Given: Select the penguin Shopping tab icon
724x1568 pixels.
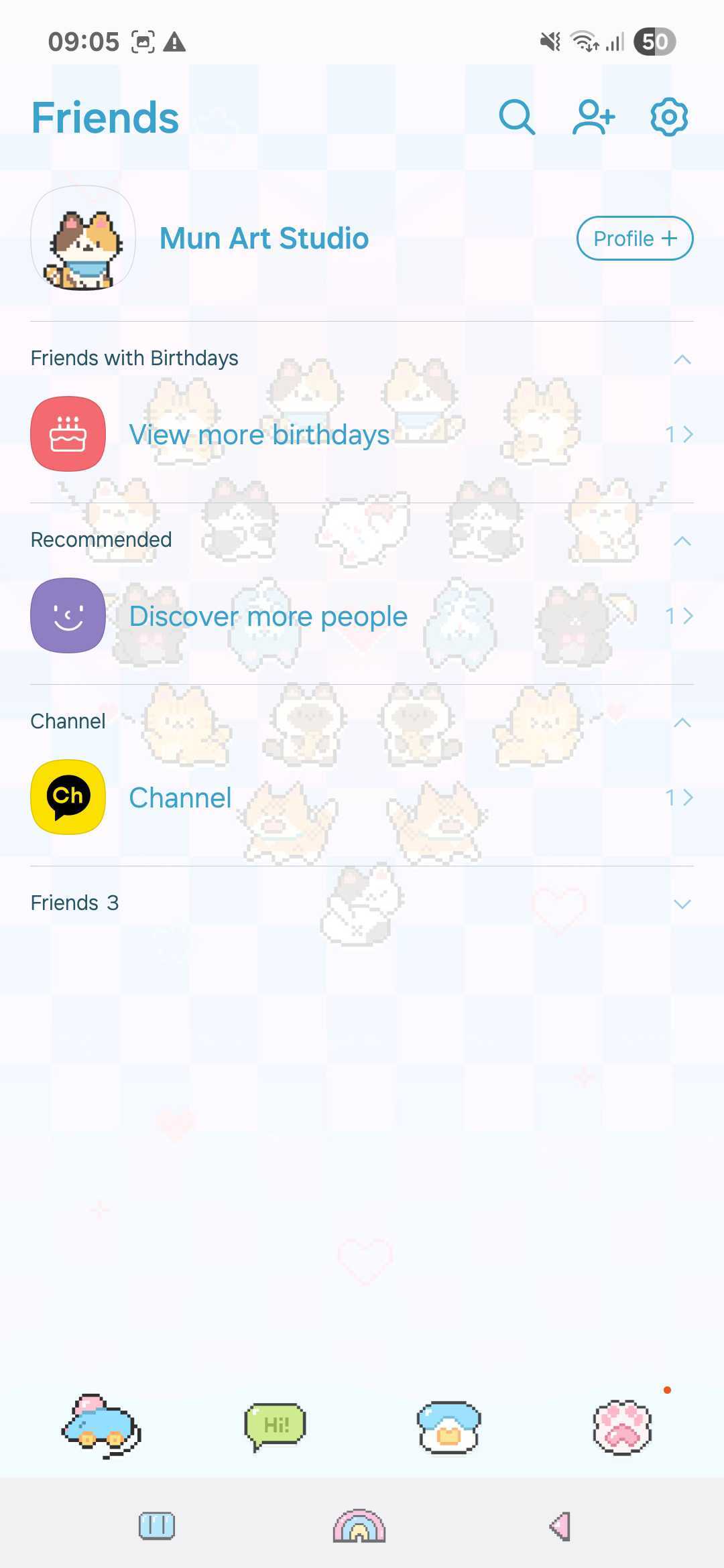Looking at the screenshot, I should coord(447,1426).
